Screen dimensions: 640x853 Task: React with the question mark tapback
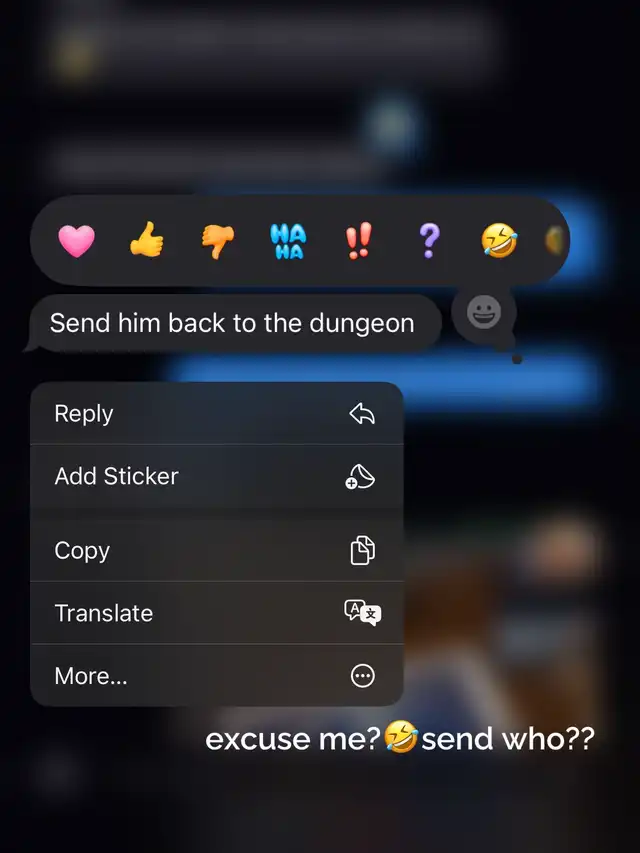[x=428, y=241]
